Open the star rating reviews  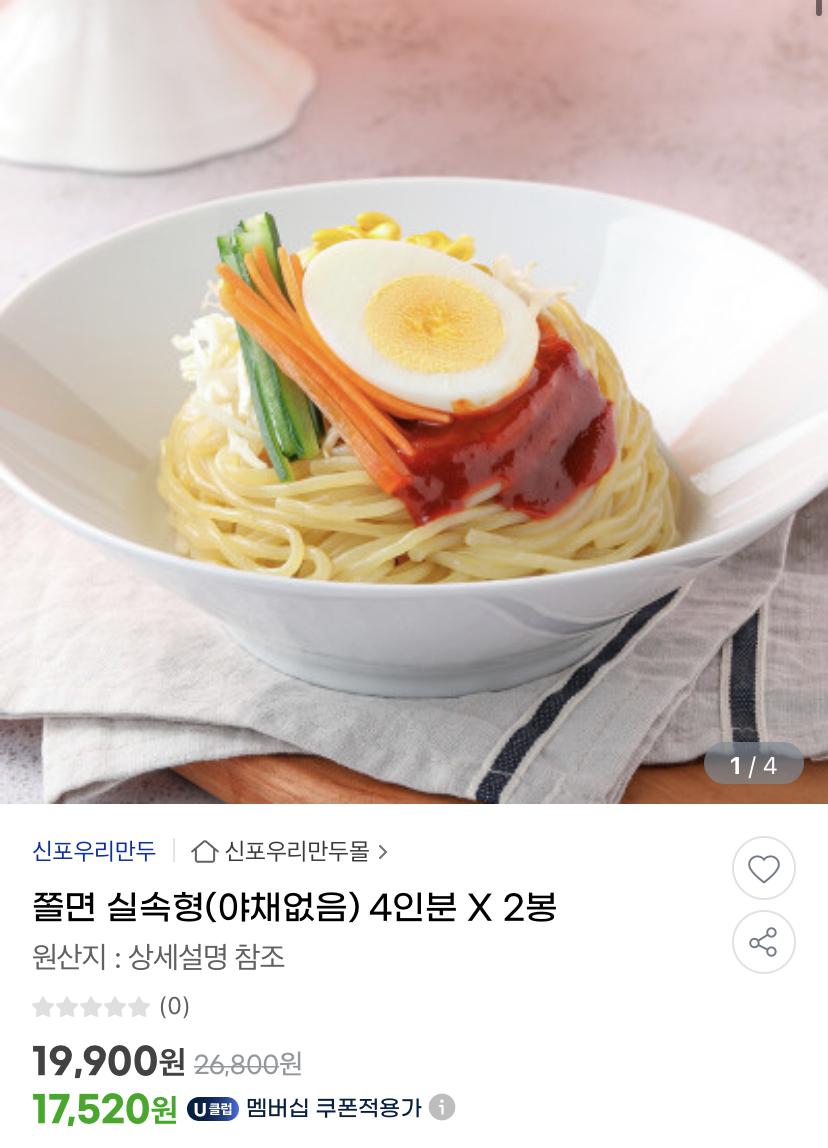[x=110, y=1006]
